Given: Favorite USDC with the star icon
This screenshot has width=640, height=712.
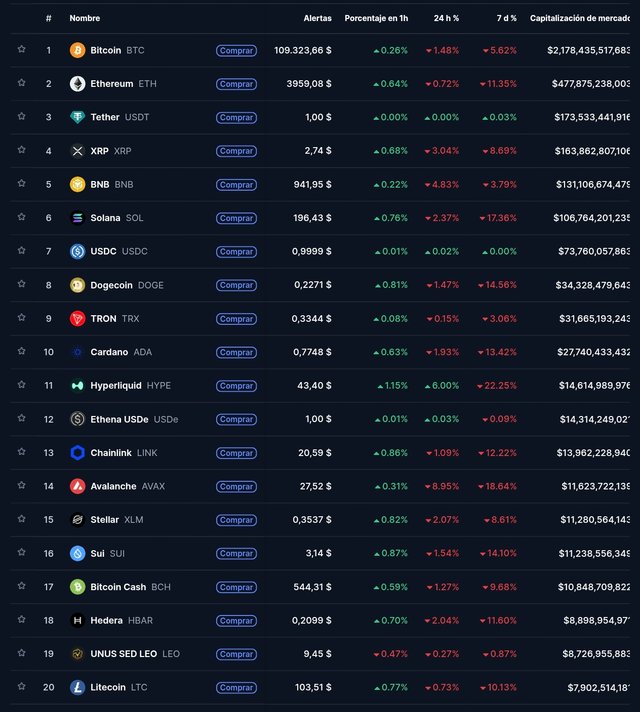Looking at the screenshot, I should click(21, 251).
